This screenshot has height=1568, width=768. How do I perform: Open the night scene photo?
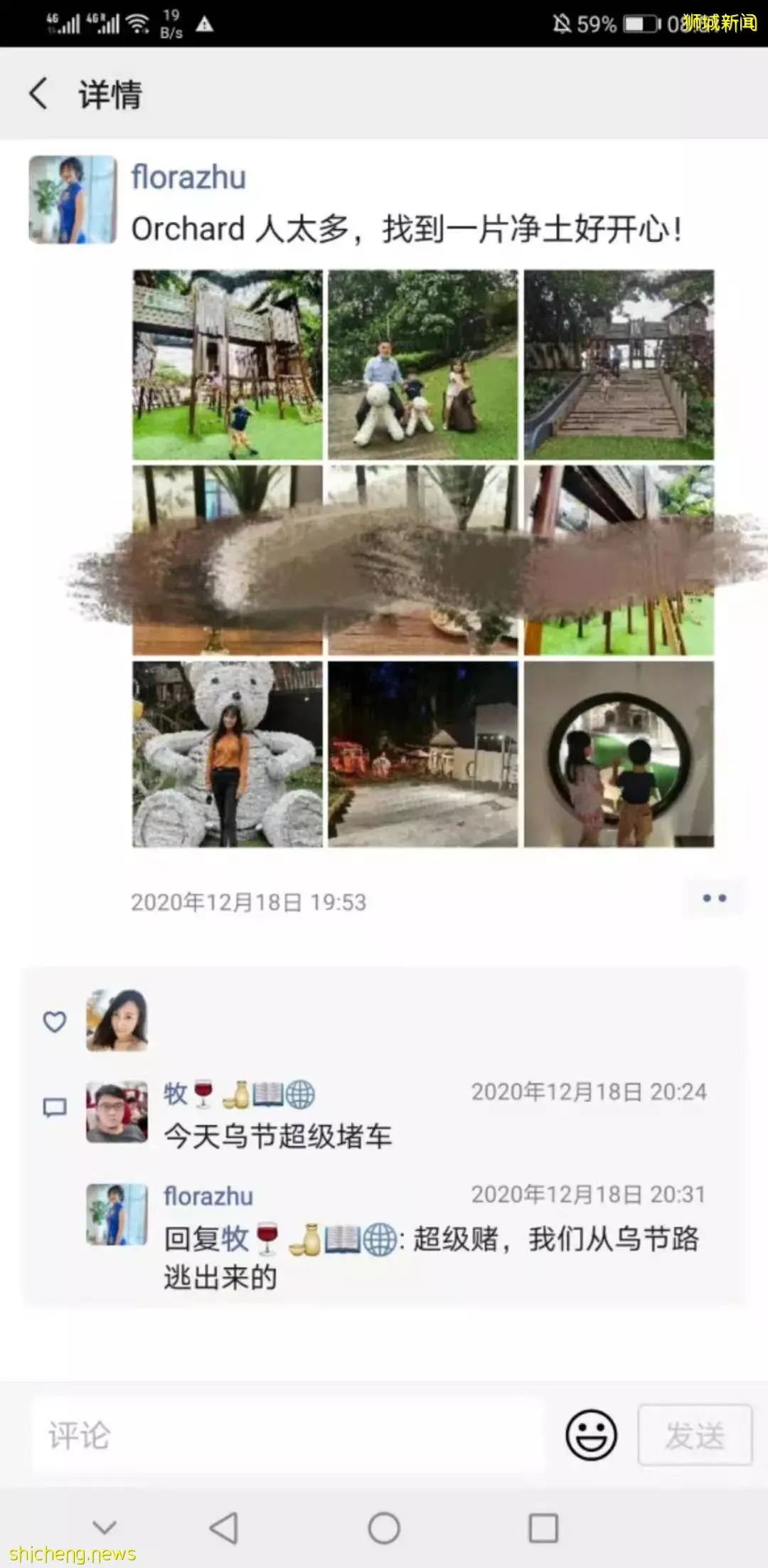[x=423, y=754]
